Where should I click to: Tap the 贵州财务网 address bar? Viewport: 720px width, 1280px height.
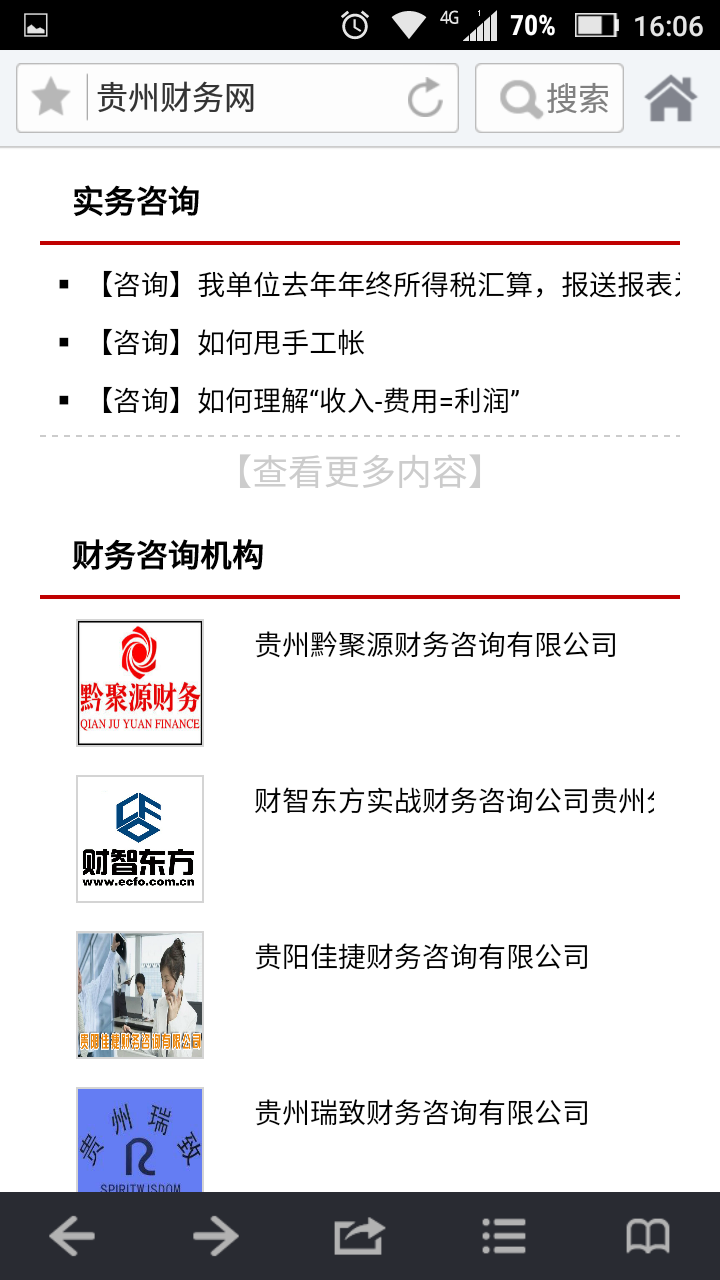tap(240, 98)
